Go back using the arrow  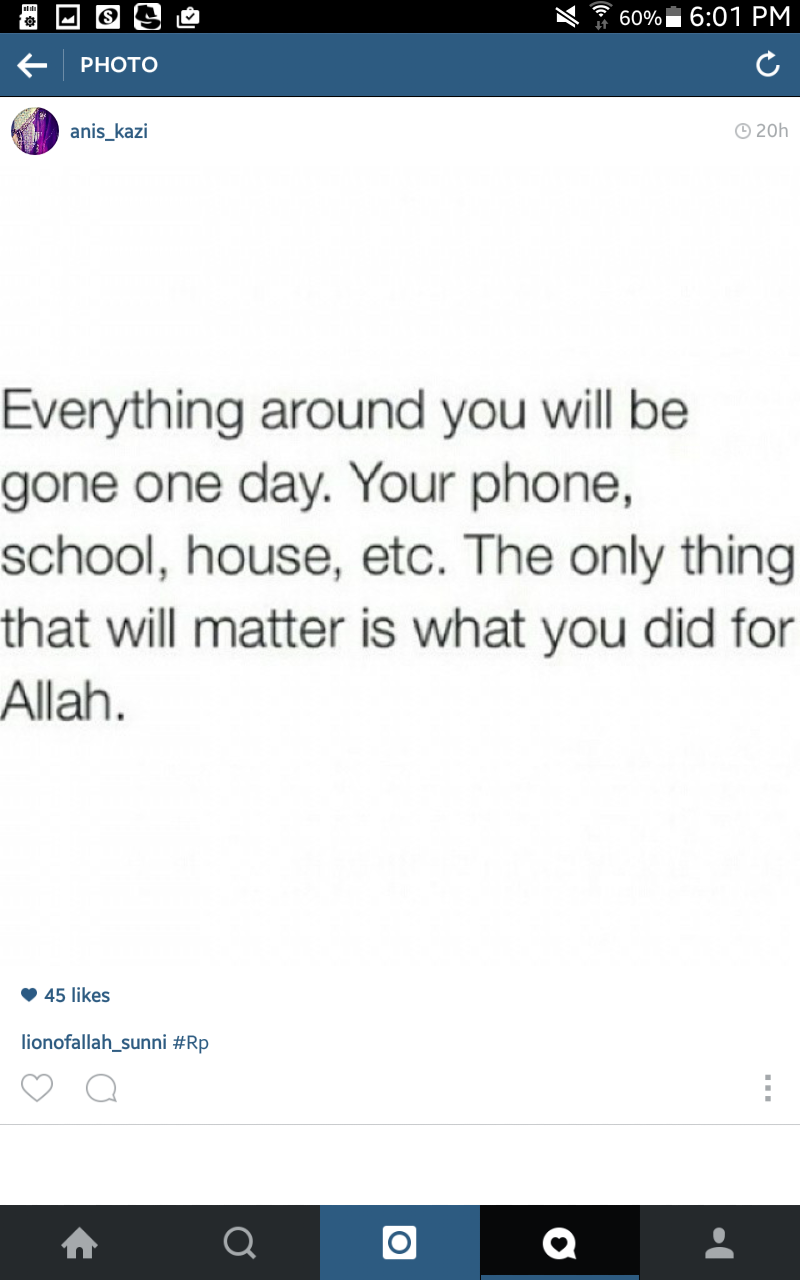(x=32, y=66)
